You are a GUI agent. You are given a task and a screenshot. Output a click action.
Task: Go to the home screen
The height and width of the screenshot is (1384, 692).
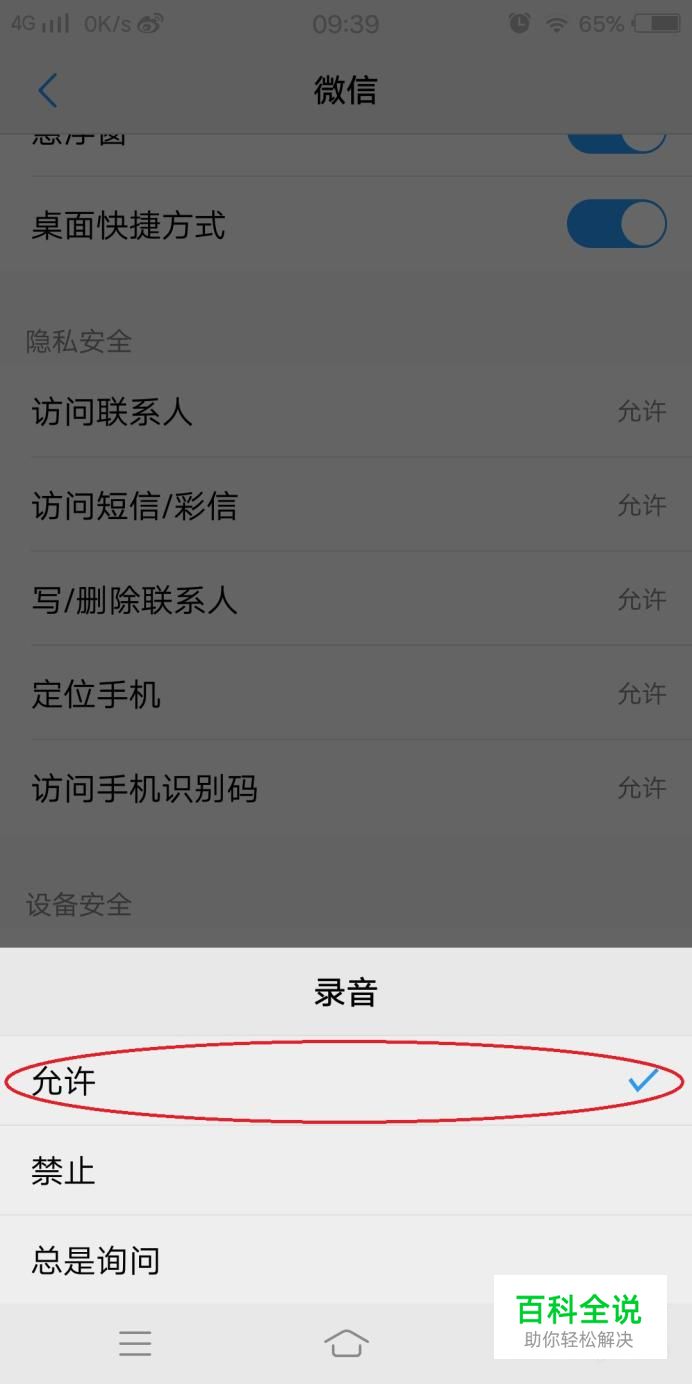[x=346, y=1343]
